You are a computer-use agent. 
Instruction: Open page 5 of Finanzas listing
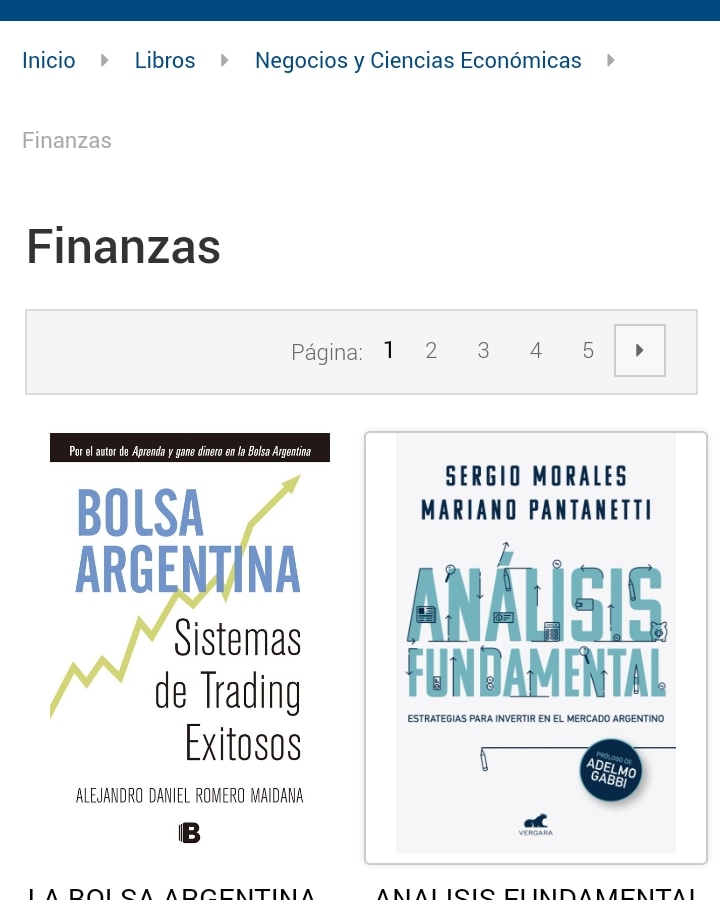point(588,351)
